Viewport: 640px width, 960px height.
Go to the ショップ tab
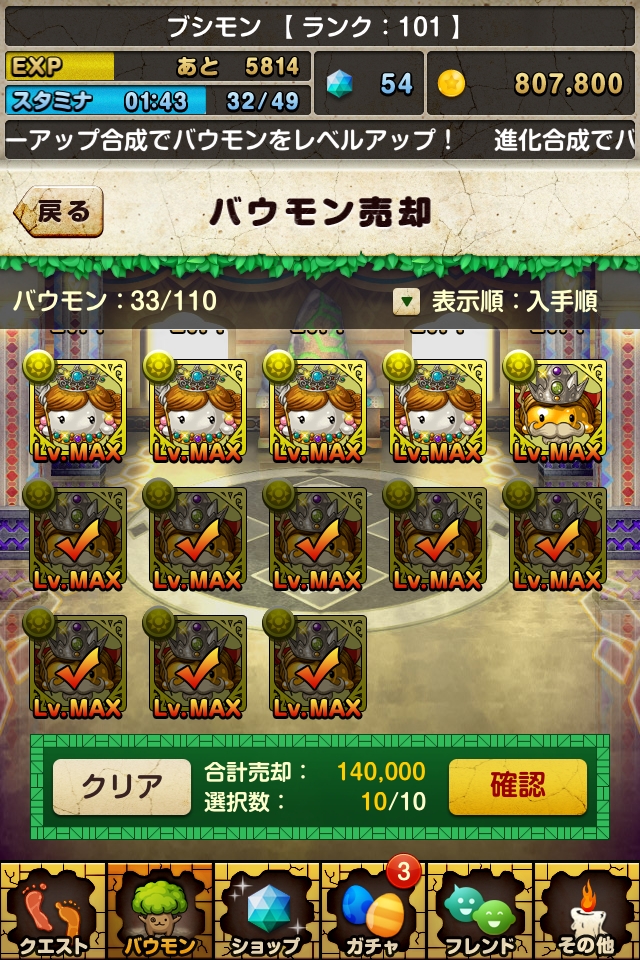(x=266, y=910)
